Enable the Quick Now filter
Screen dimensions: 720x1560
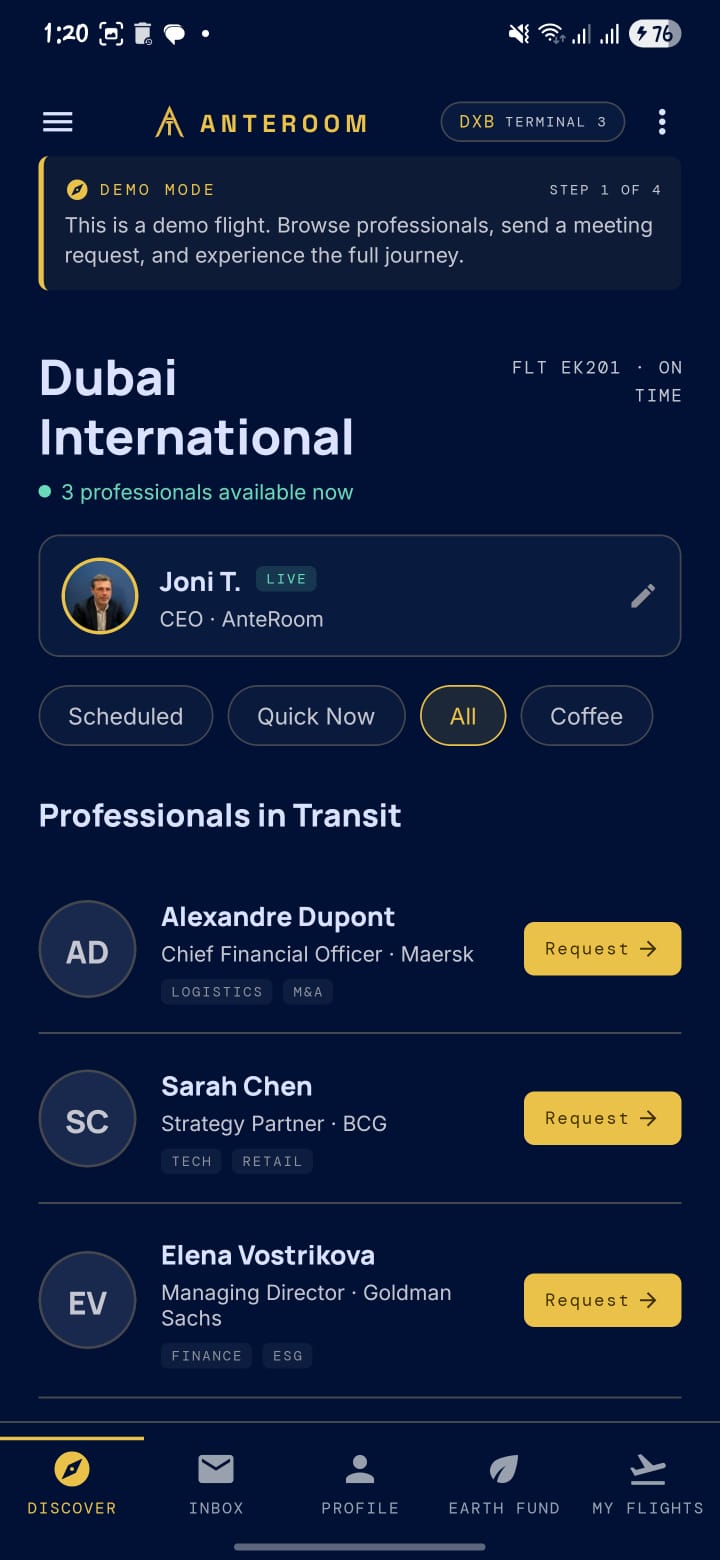point(316,715)
